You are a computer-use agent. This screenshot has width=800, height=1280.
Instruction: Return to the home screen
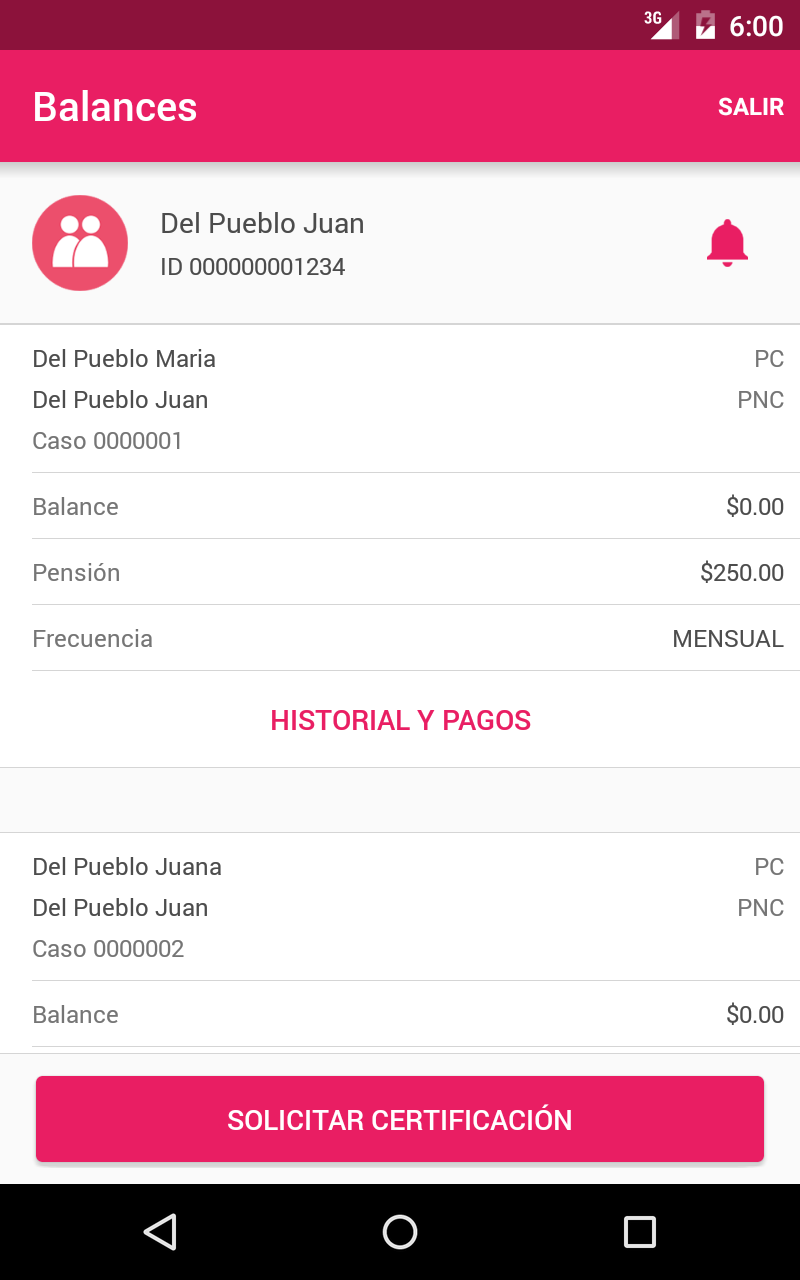click(400, 1232)
